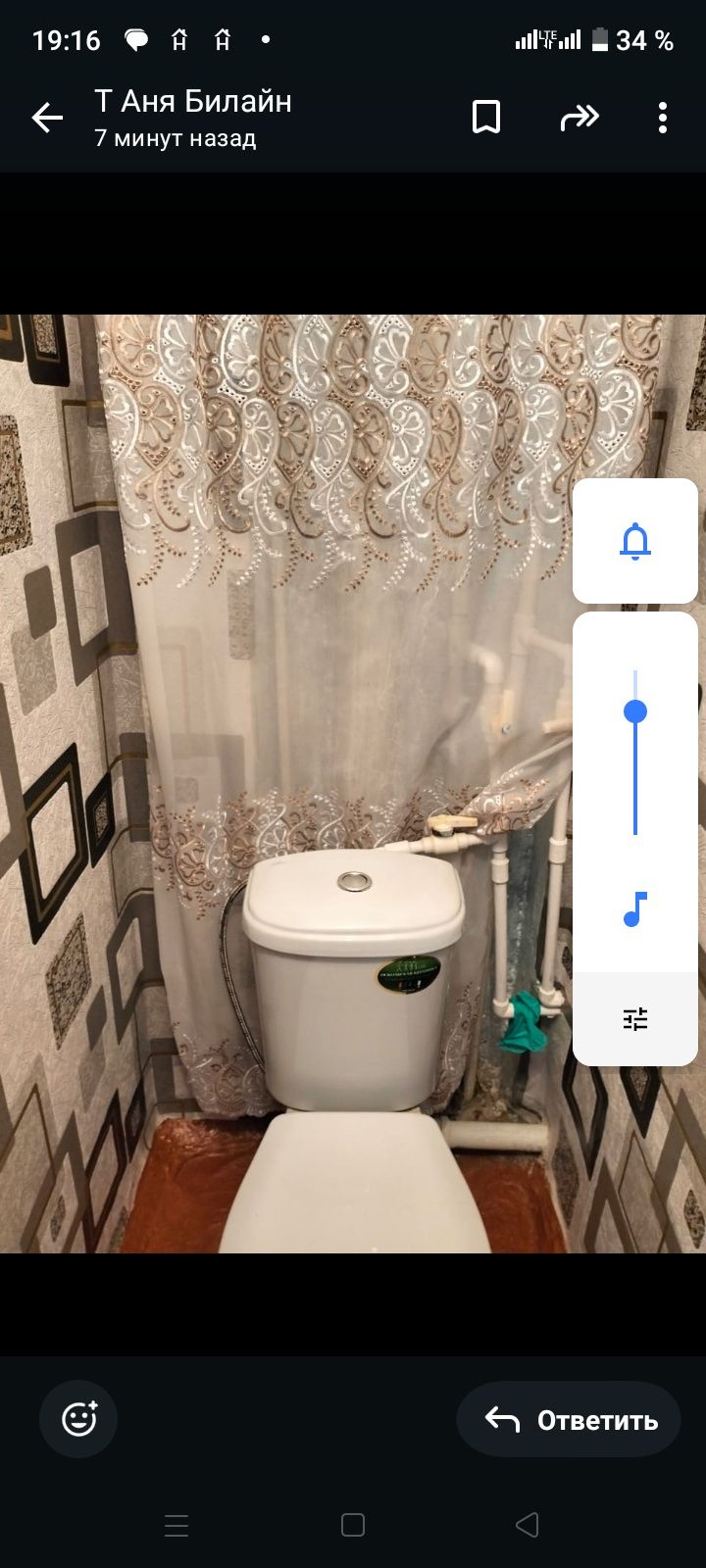
Task: Go to the system home screen
Action: point(353,1525)
